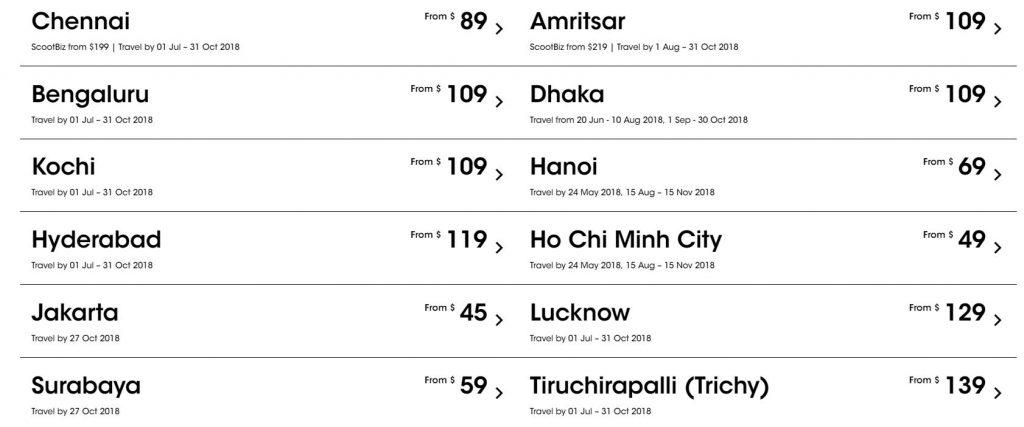Open the Lucknow fare from $129
Image resolution: width=1024 pixels, height=427 pixels.
pyautogui.click(x=580, y=313)
